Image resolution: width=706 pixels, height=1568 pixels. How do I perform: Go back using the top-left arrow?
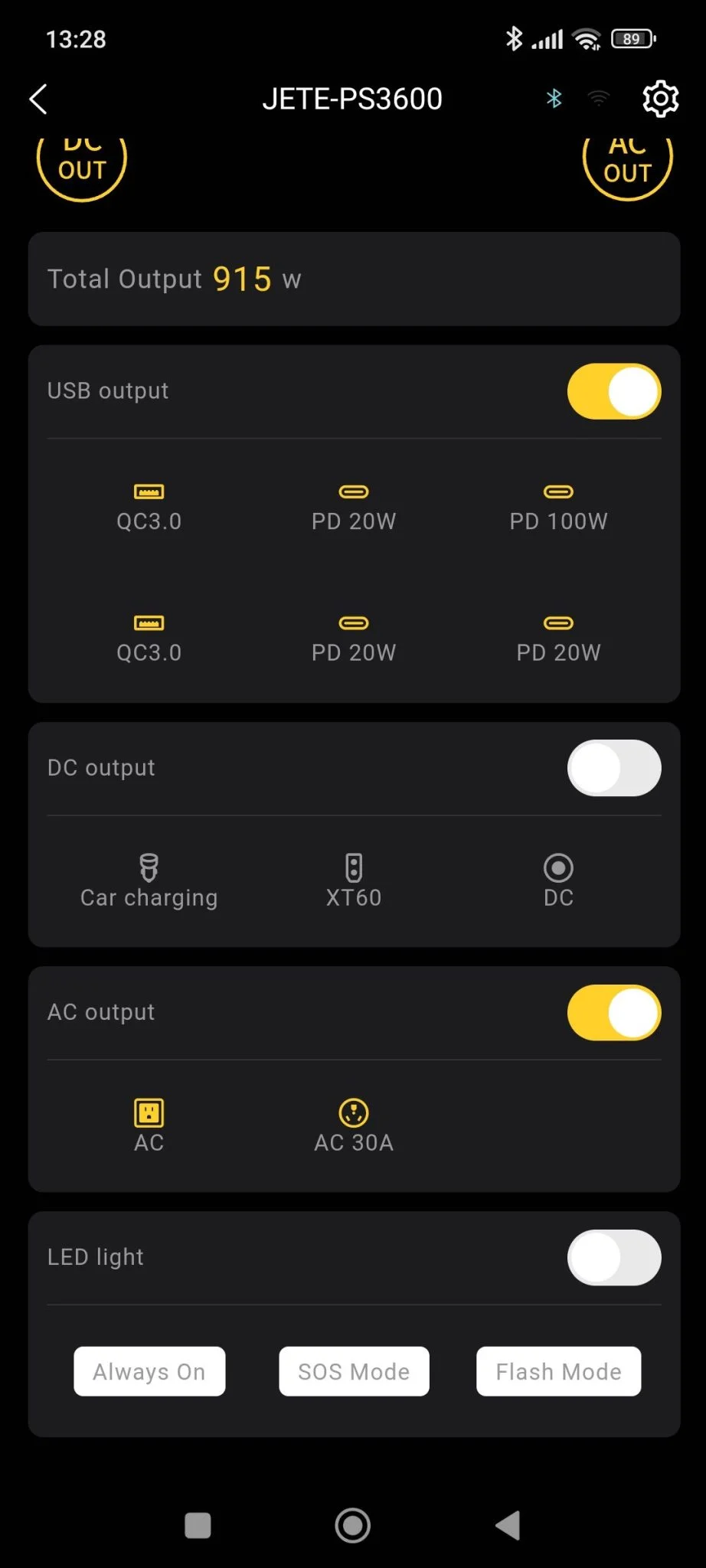[38, 99]
